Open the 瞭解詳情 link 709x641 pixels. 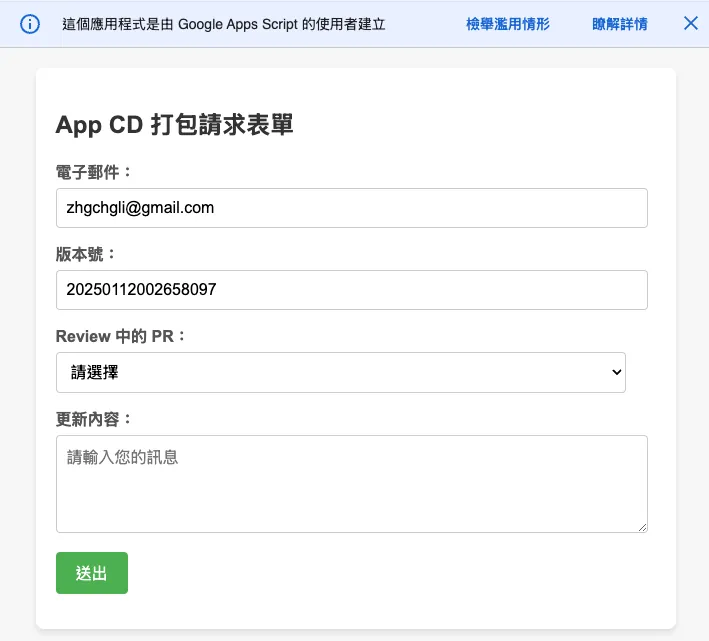click(x=619, y=24)
